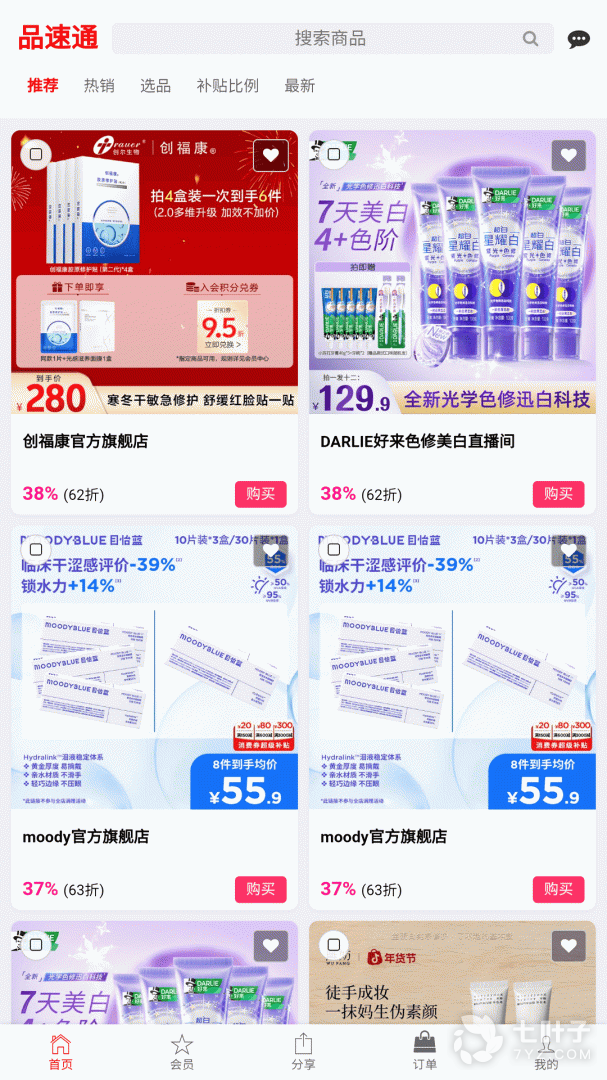Tap 购买 for 创福康官方旗舰店
Screen dimensions: 607x1080
coord(260,494)
